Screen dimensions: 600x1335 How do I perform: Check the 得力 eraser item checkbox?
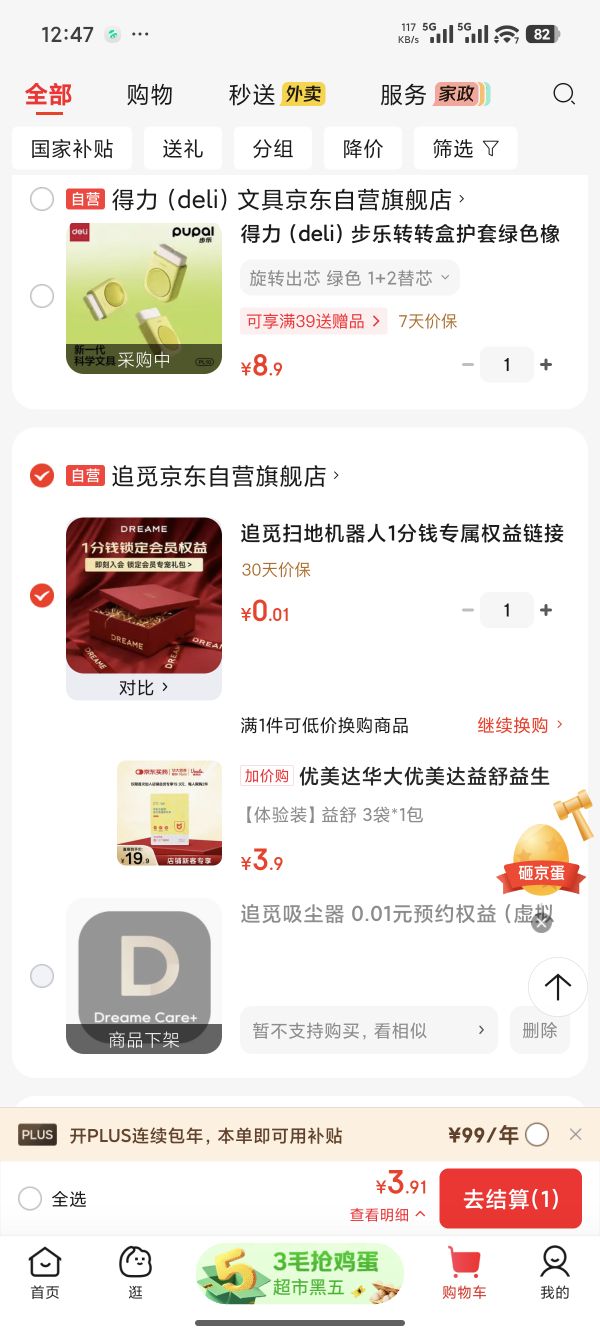[42, 296]
